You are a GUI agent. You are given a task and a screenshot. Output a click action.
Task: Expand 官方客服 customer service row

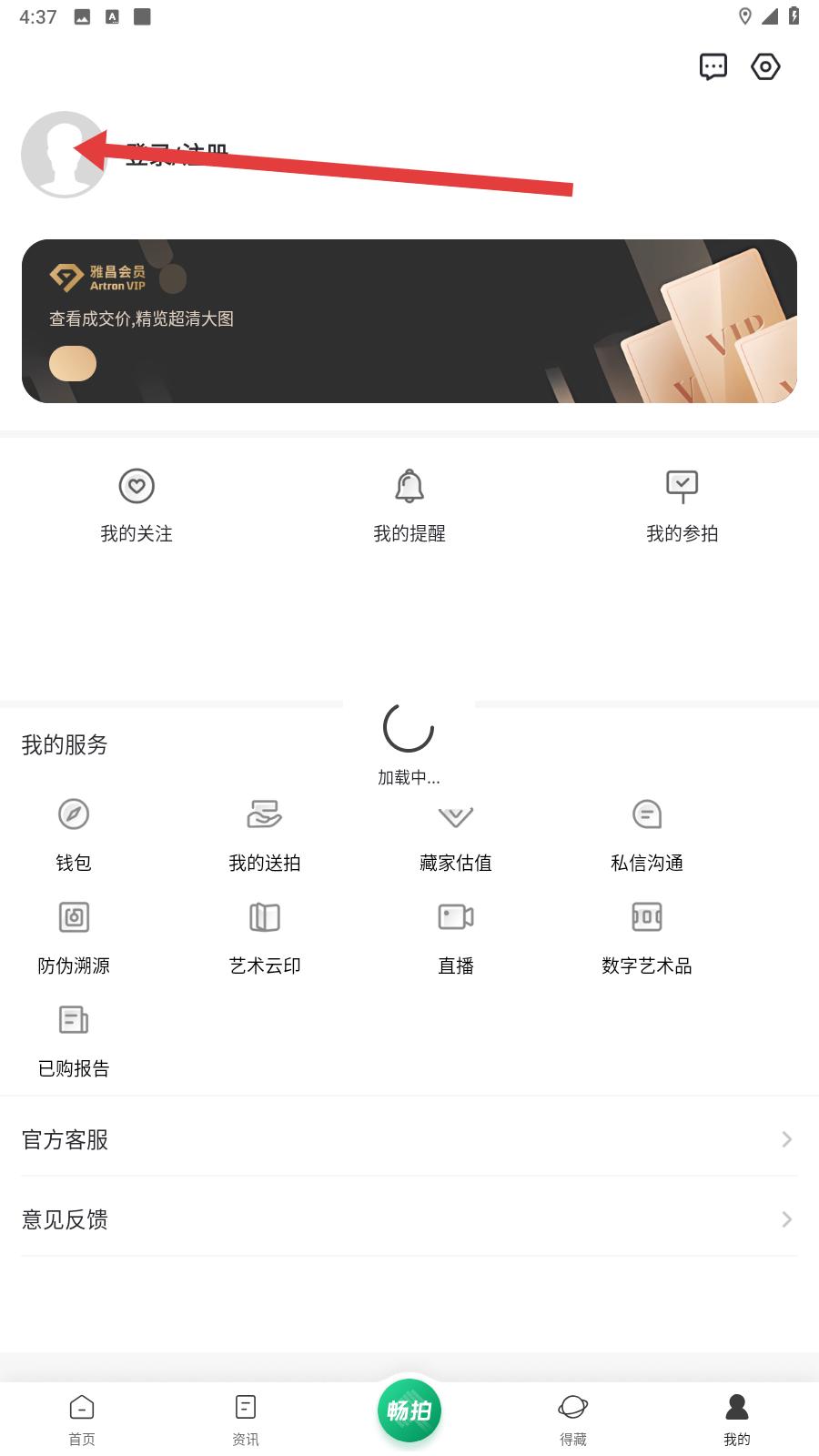tap(409, 1139)
